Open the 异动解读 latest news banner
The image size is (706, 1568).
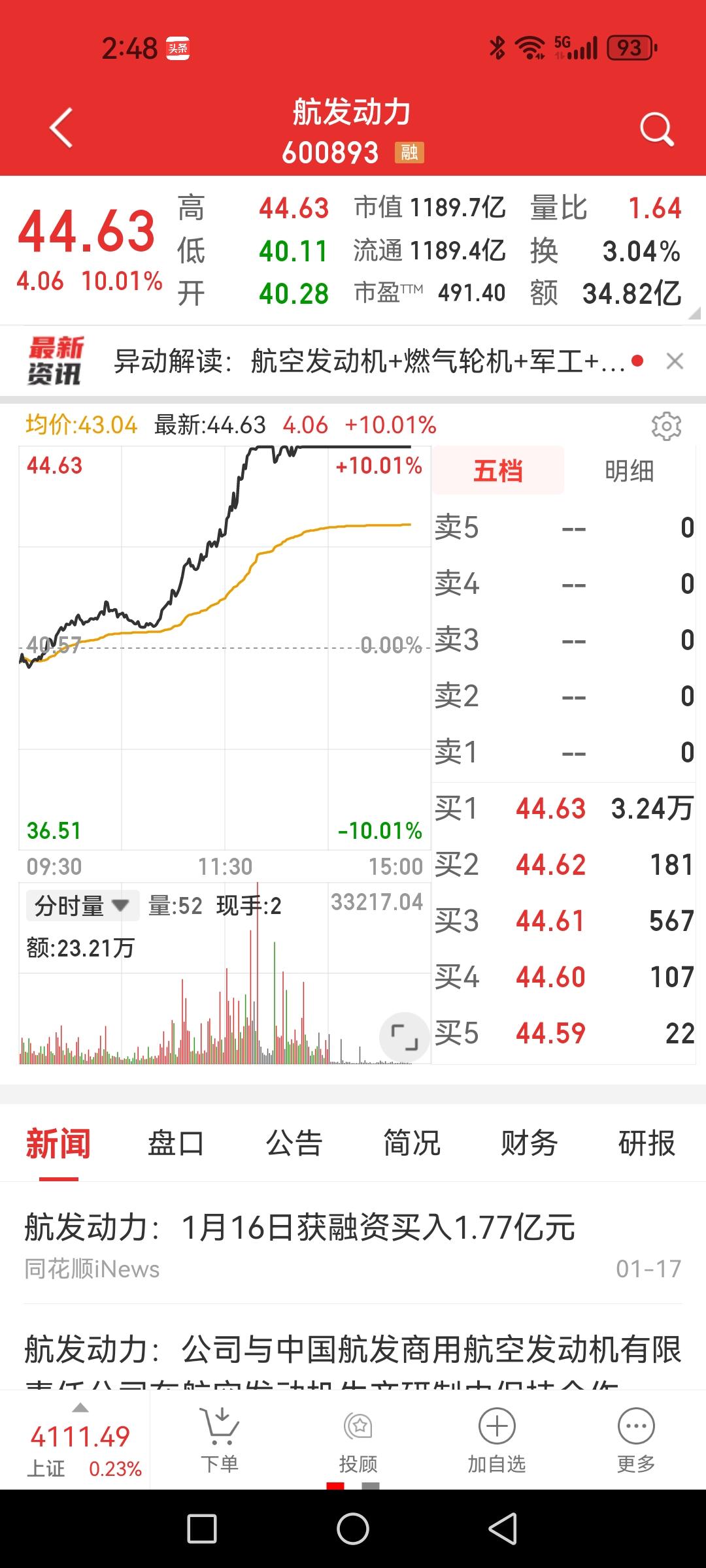click(369, 361)
